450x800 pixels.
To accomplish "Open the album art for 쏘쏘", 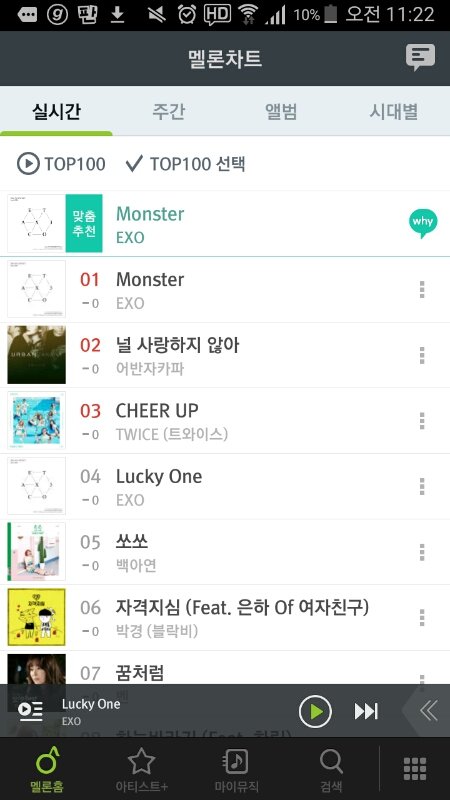I will pos(36,552).
